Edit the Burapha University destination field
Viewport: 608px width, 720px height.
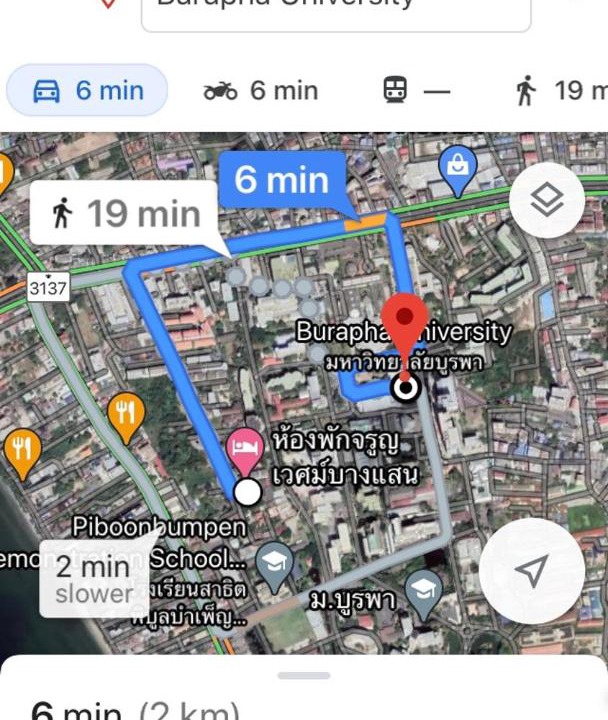335,8
